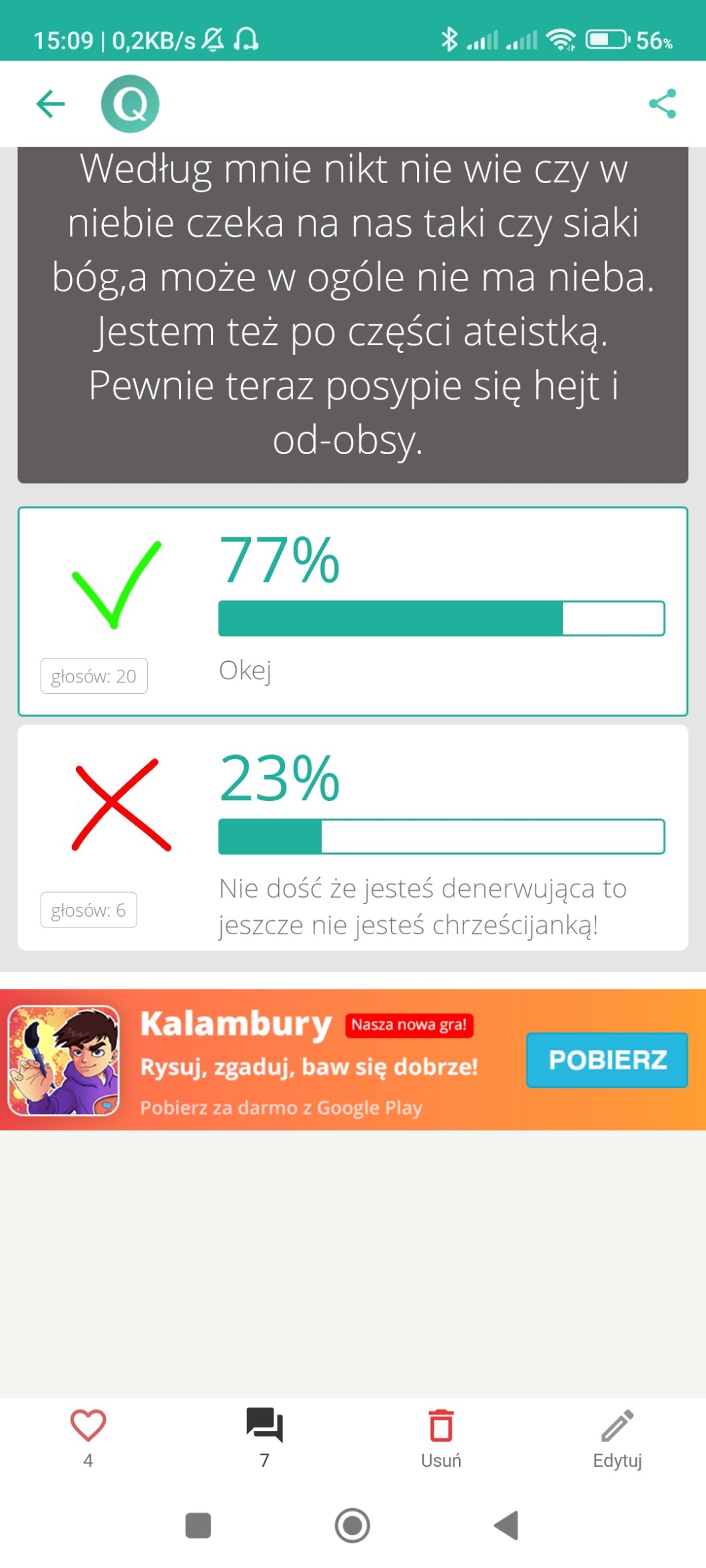Select the "Nie dość że jesteś denerwująca" answer
Viewport: 706px width, 1568px height.
pyautogui.click(x=352, y=837)
